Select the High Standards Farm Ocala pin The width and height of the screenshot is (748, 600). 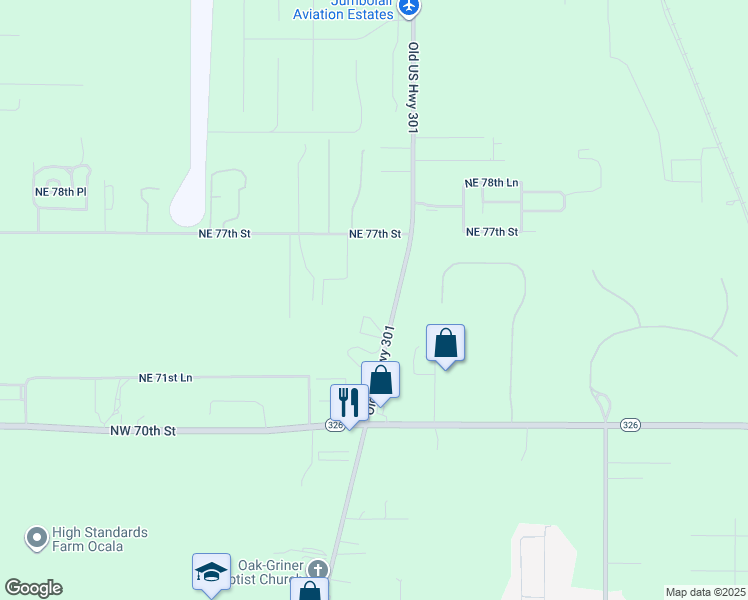click(x=37, y=538)
